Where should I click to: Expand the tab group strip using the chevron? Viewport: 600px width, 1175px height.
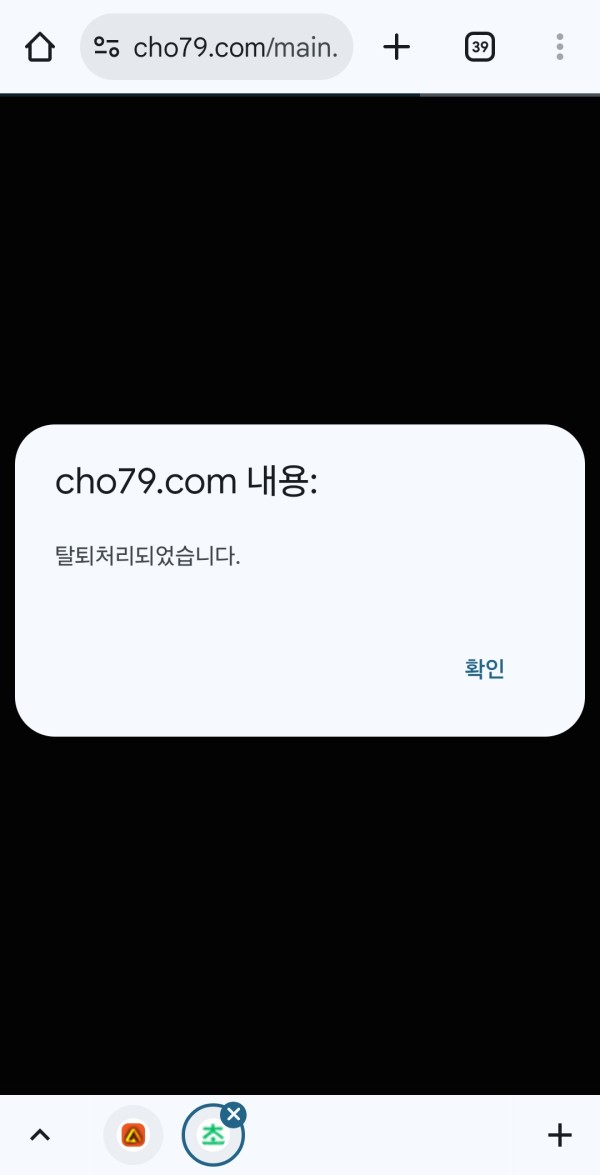click(x=39, y=1135)
